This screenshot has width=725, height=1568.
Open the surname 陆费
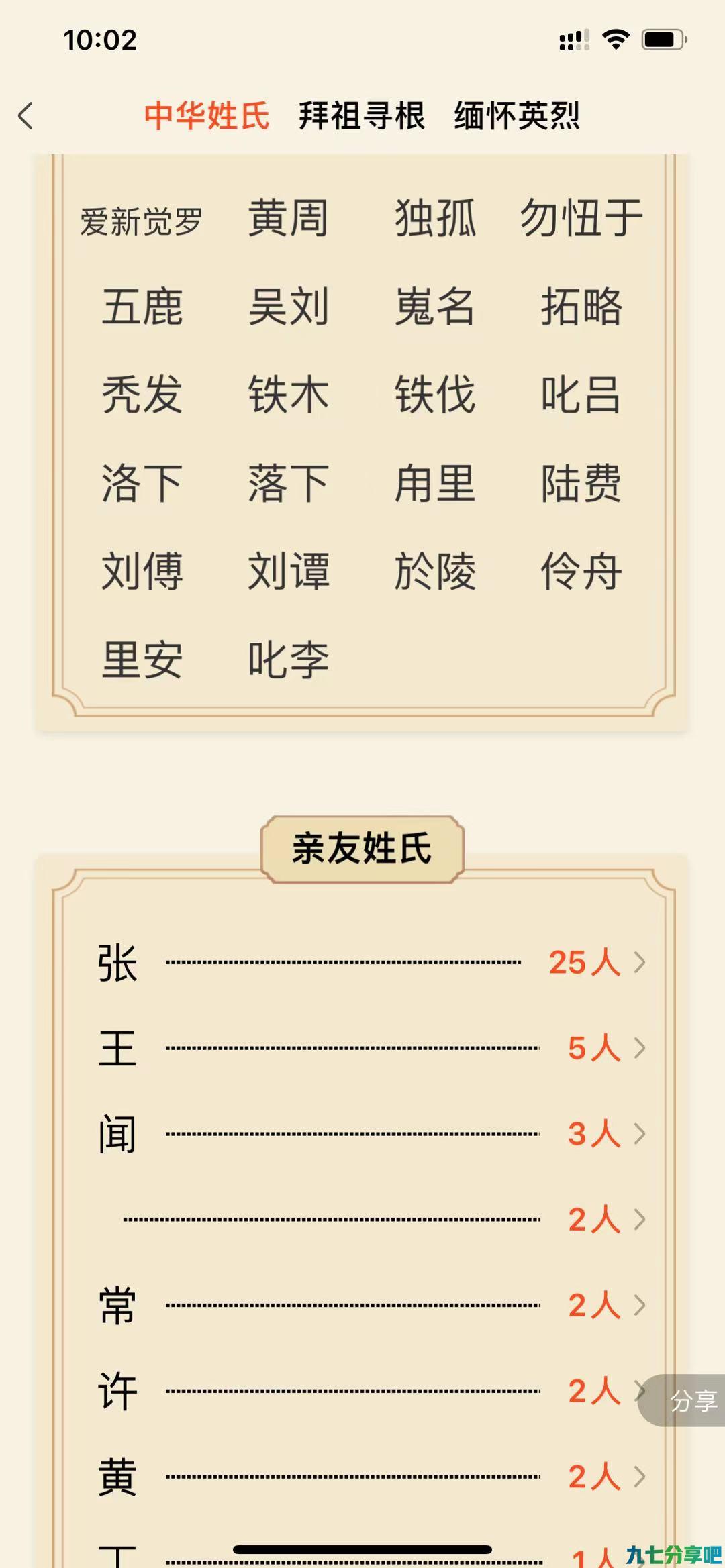tap(581, 483)
